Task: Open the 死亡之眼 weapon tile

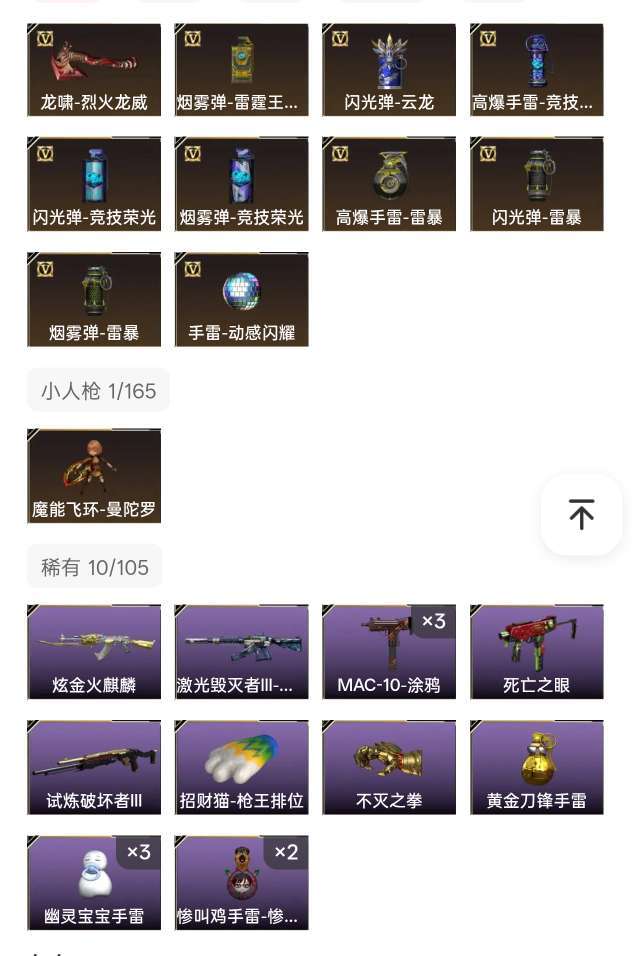Action: point(537,651)
